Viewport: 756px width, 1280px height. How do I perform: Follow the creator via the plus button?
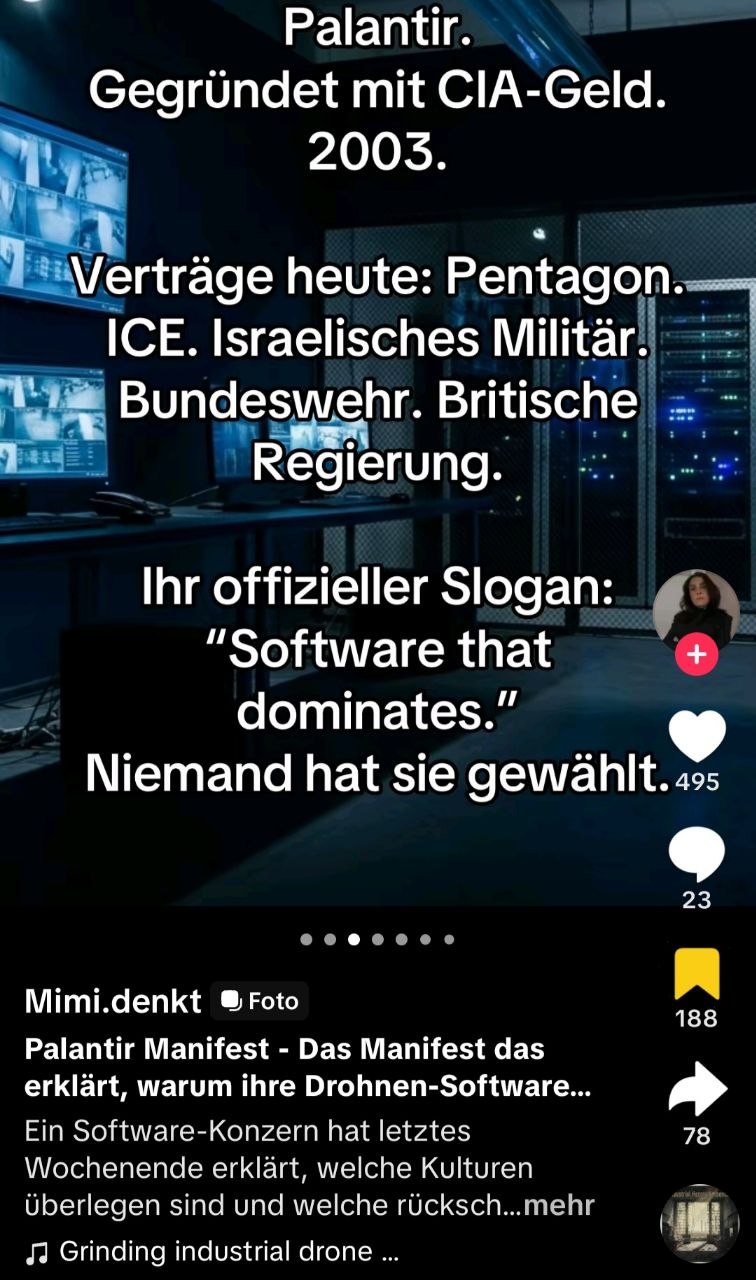[696, 656]
